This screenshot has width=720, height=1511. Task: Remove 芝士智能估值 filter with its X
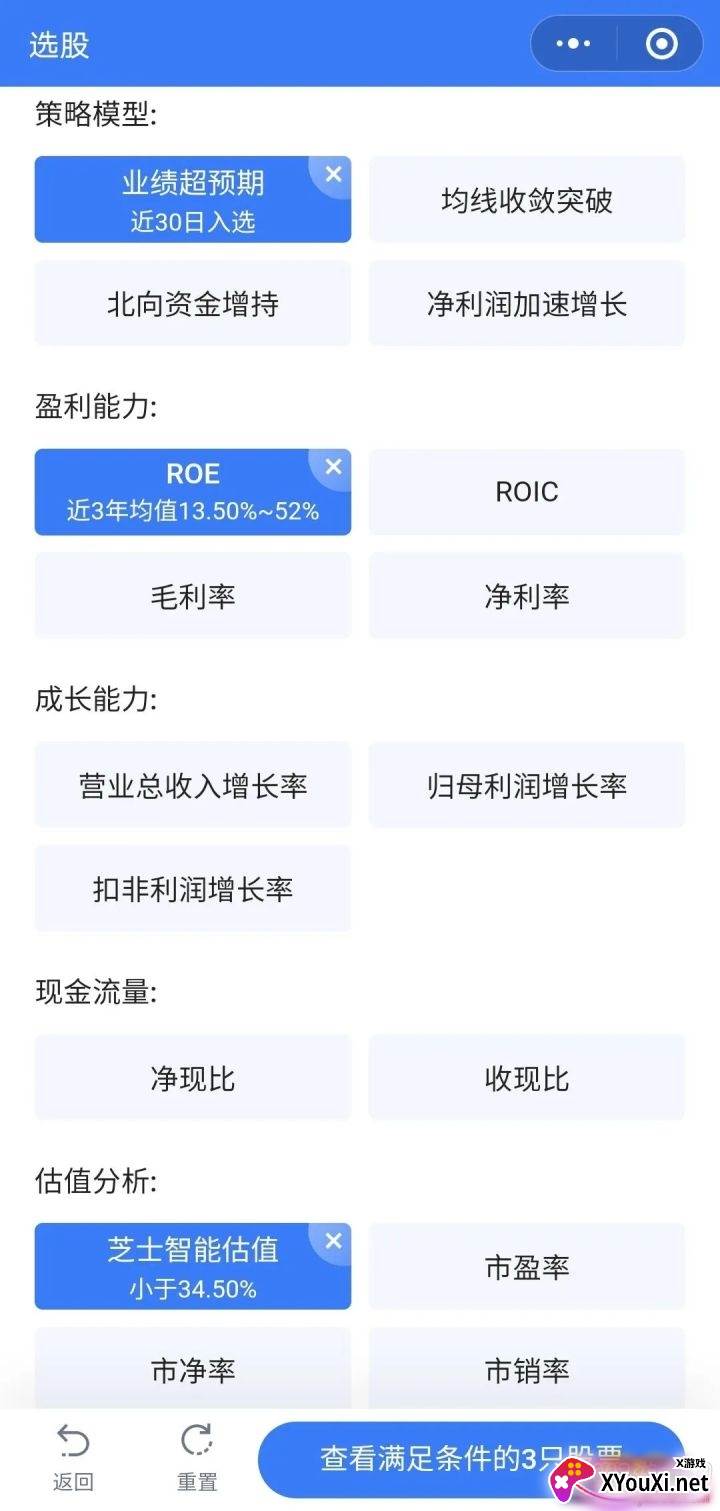click(333, 1241)
